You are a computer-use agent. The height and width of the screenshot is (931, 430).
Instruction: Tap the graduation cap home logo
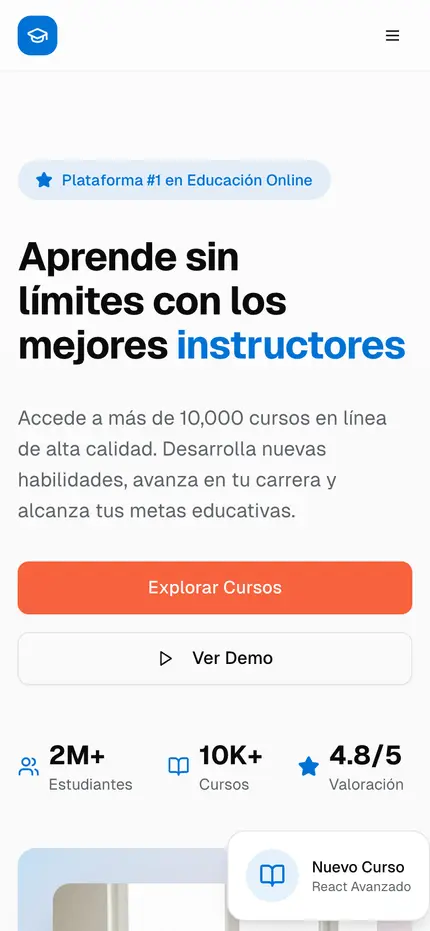click(x=37, y=36)
